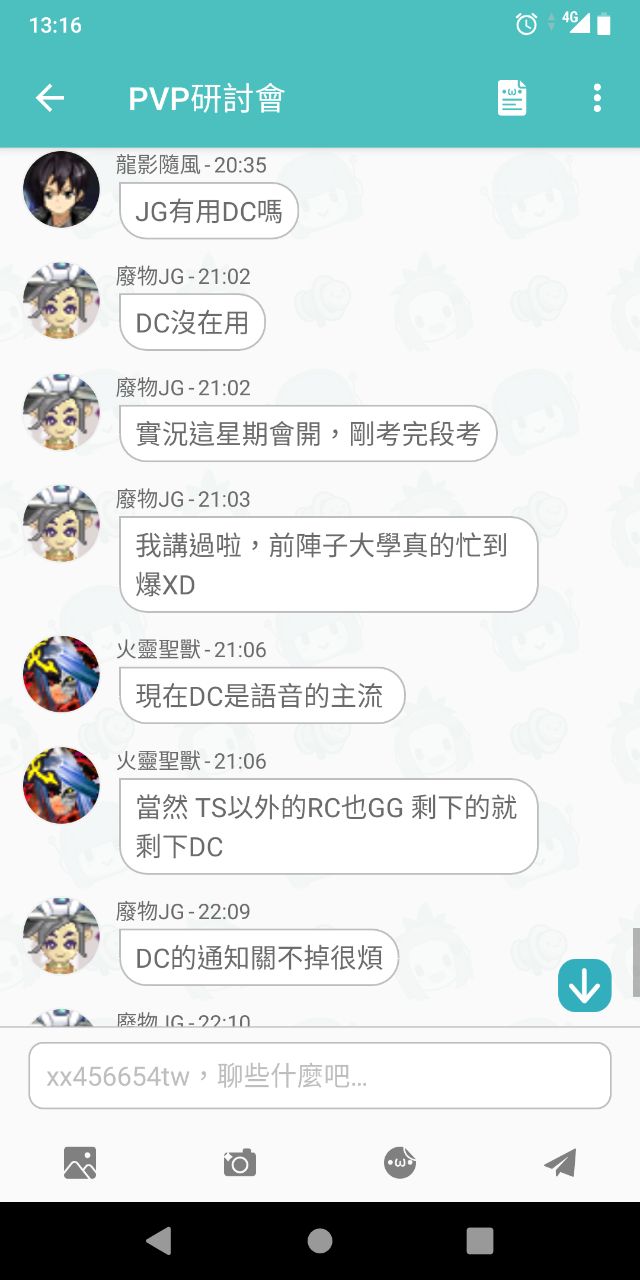Focus the message input field
The image size is (640, 1280).
click(x=320, y=1076)
